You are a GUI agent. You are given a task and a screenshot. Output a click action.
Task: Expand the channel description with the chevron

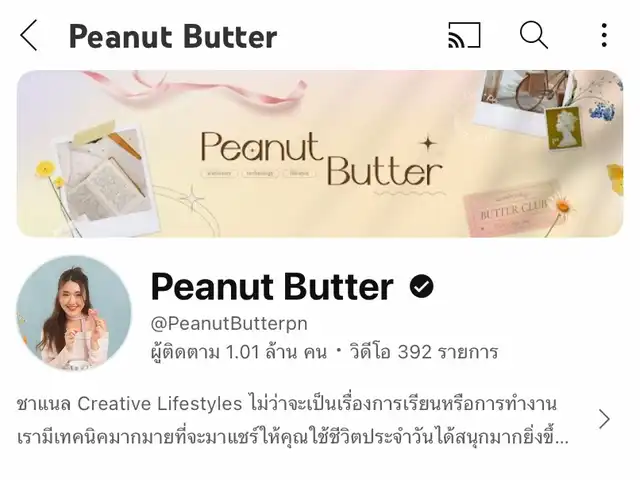[604, 419]
